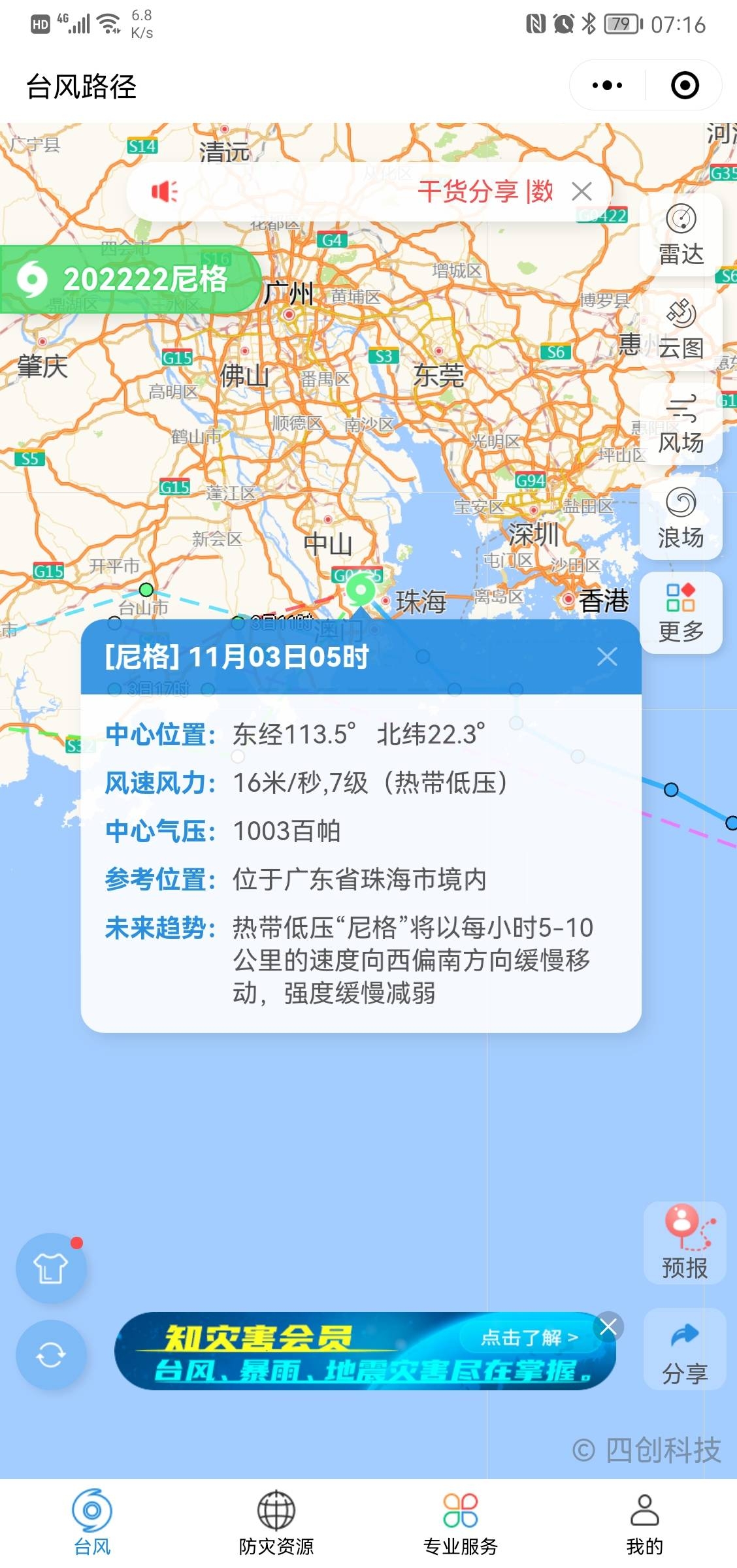Open the 预报 forecast button

684,1243
